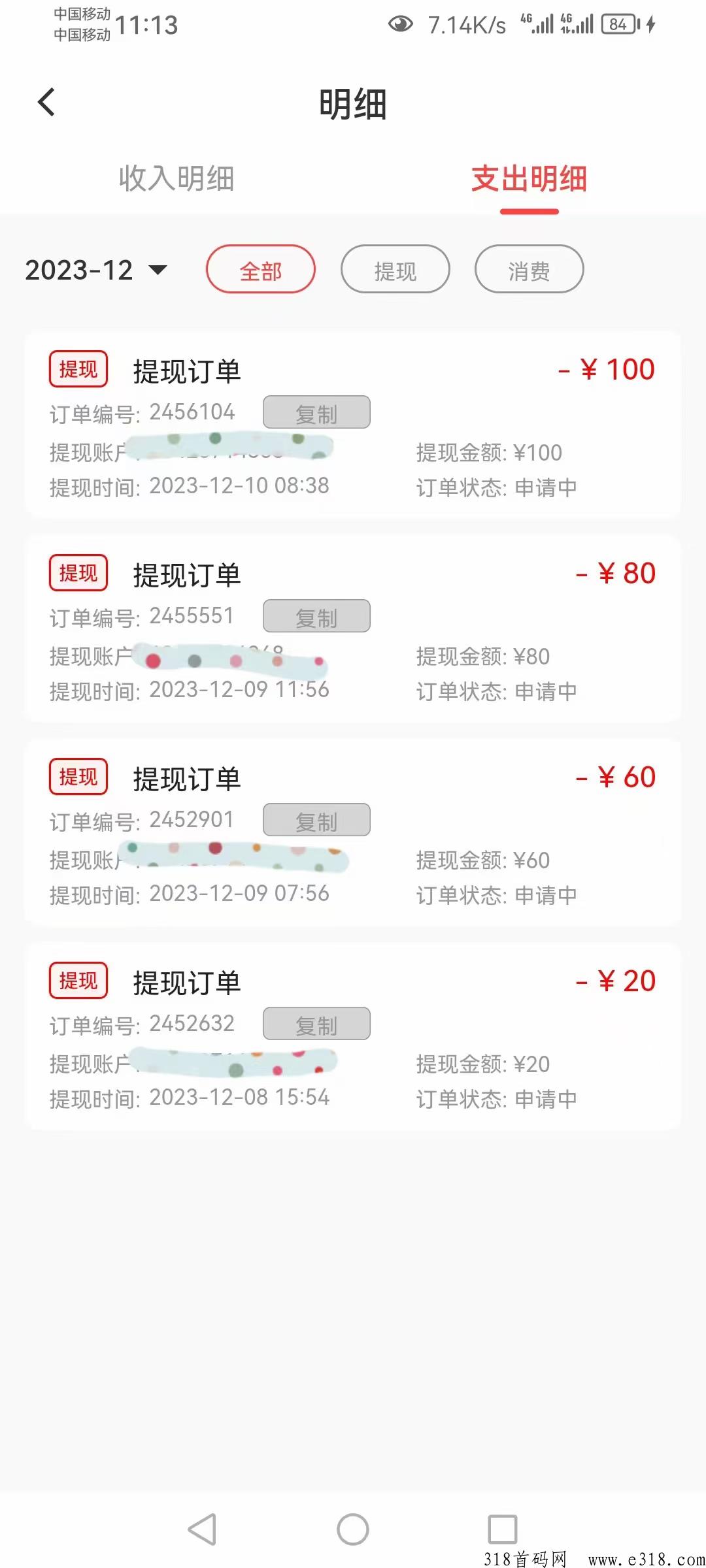Open recent apps from navigation bar
This screenshot has height=1568, width=706.
(503, 1529)
